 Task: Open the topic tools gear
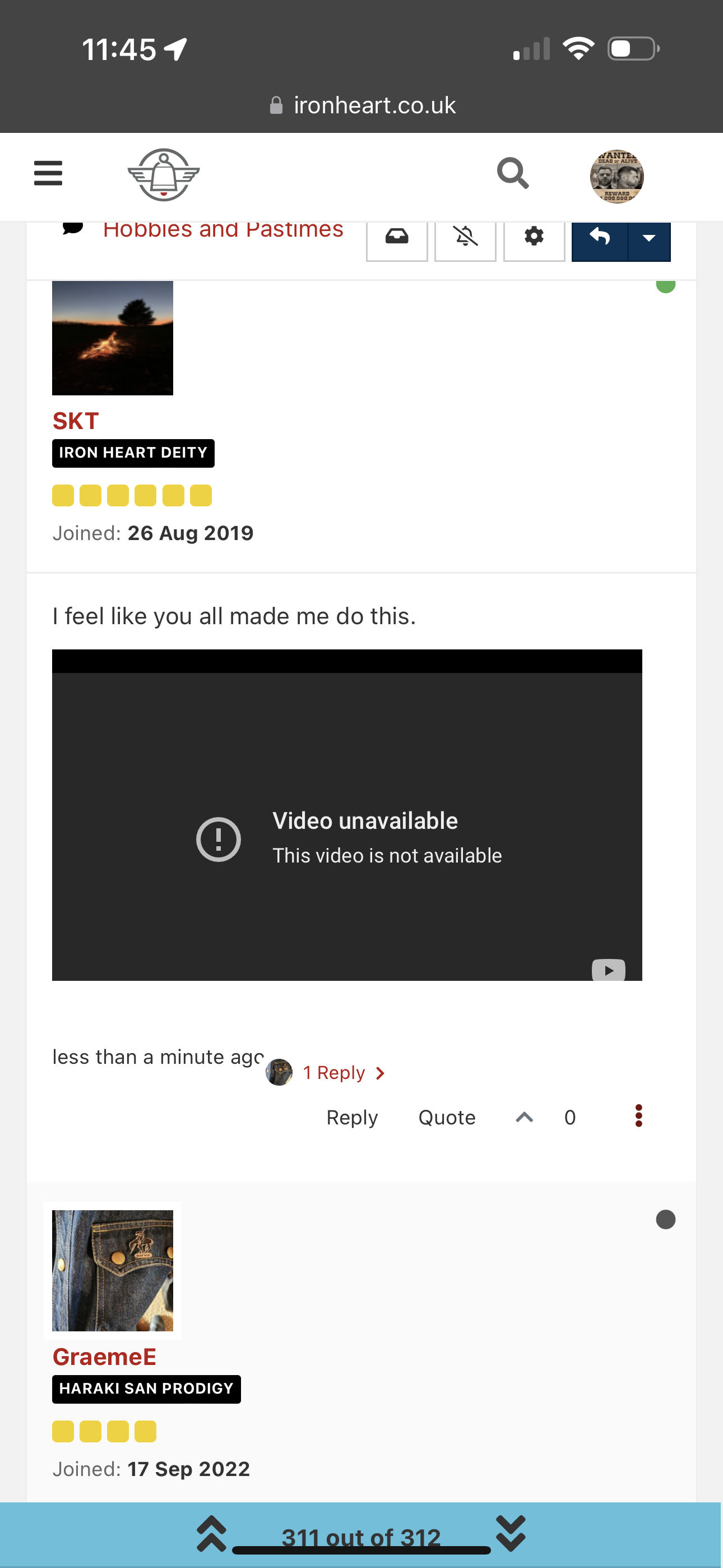534,238
